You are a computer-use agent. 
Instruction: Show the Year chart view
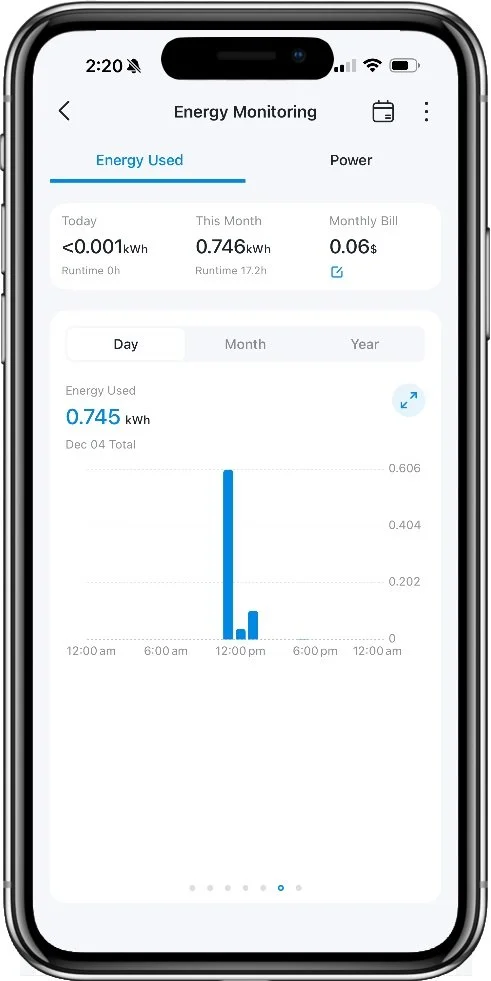click(x=365, y=344)
